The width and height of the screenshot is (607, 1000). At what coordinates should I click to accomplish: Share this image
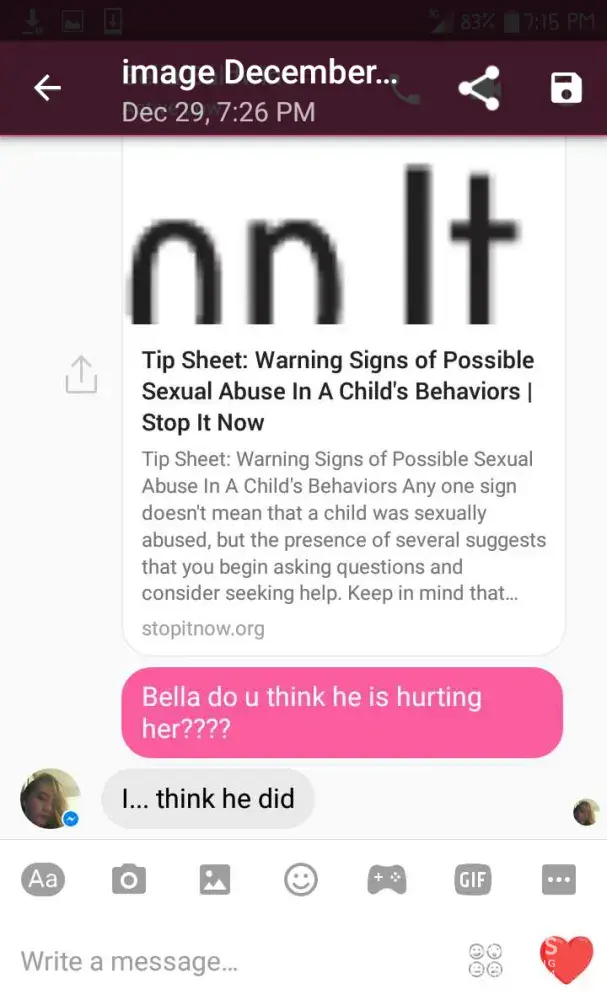click(x=480, y=89)
